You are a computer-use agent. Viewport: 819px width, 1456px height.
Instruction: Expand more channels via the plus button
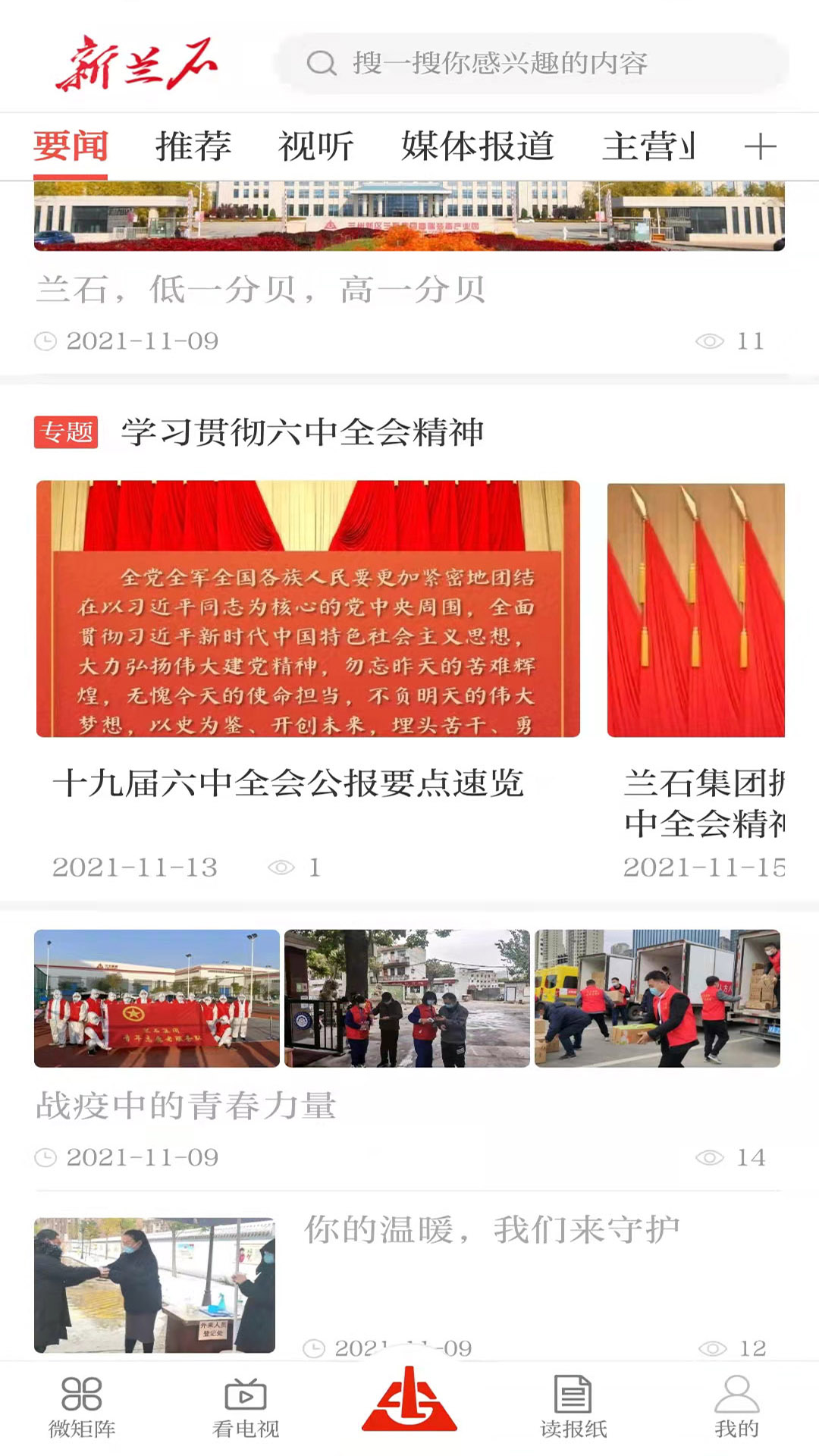pos(762,146)
